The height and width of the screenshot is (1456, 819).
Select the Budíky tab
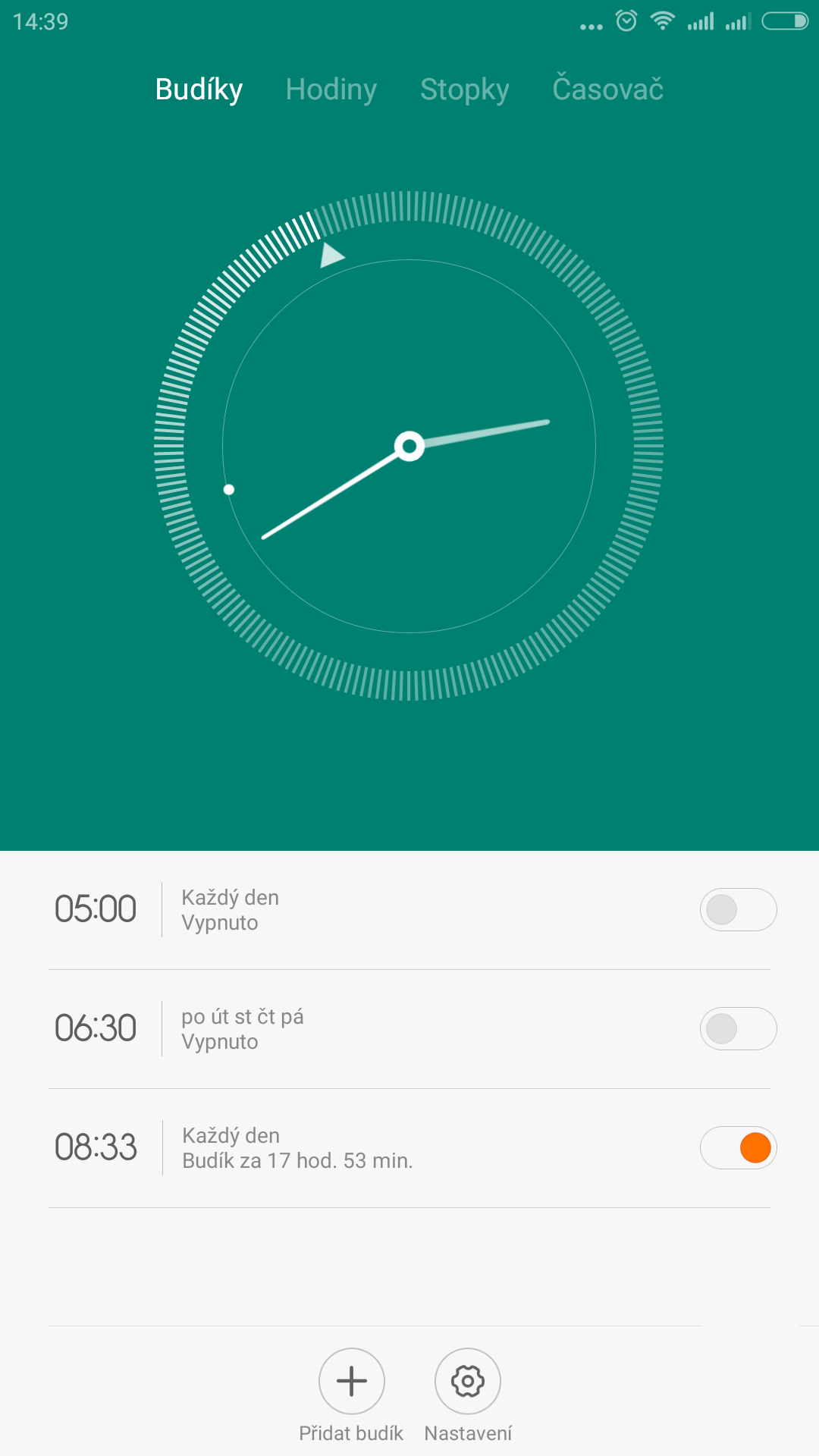pos(199,89)
